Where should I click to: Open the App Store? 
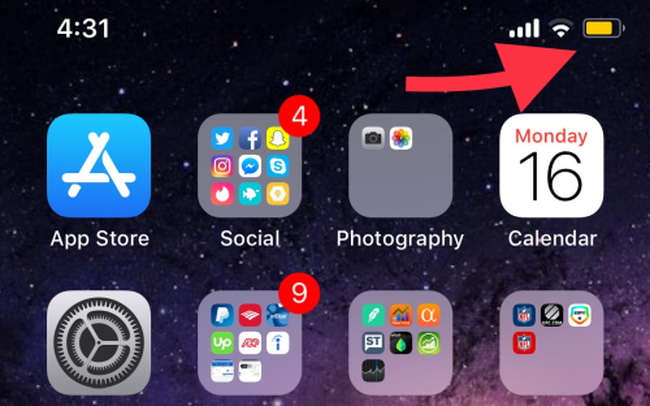tap(98, 165)
